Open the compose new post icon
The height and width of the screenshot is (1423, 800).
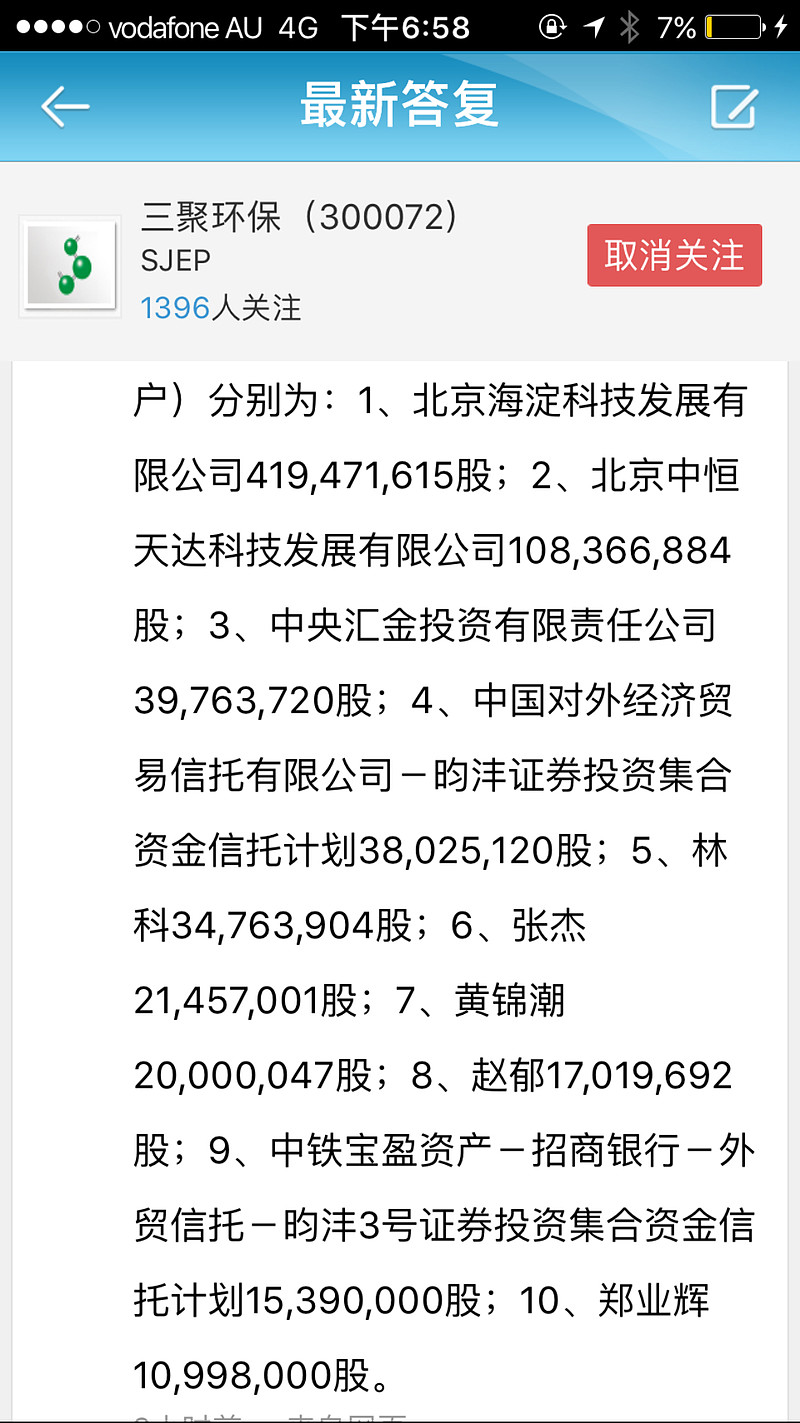click(734, 105)
